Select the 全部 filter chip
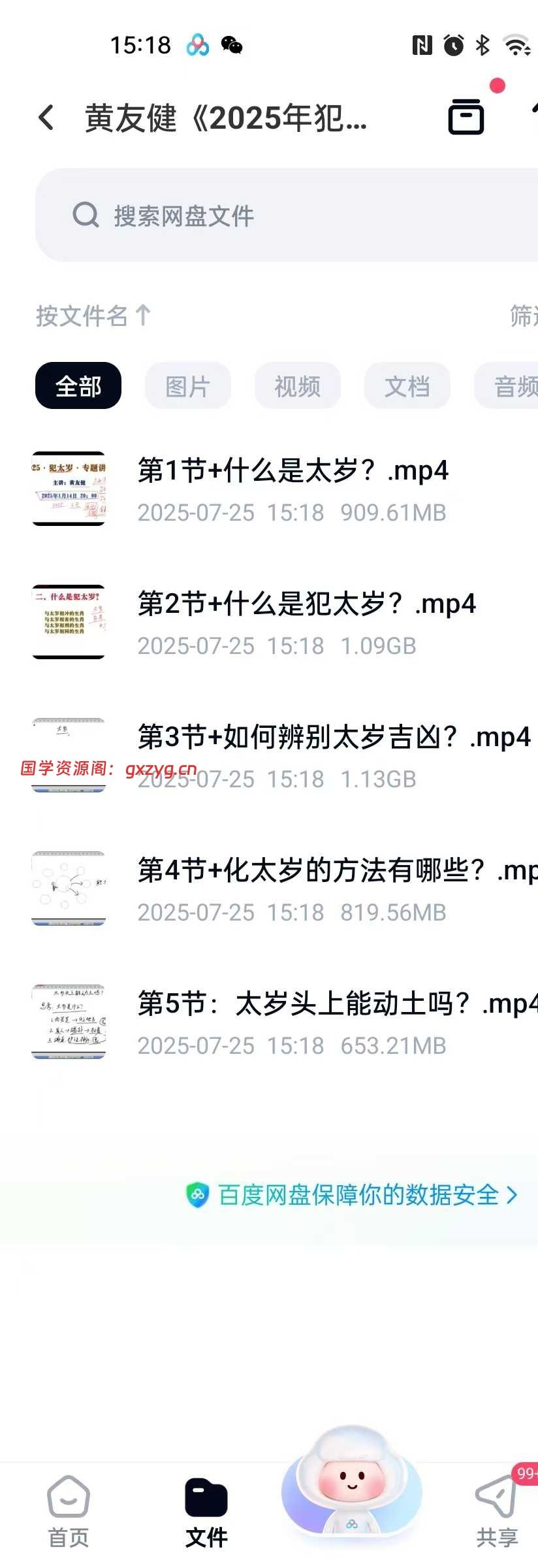Image resolution: width=538 pixels, height=1568 pixels. 78,385
